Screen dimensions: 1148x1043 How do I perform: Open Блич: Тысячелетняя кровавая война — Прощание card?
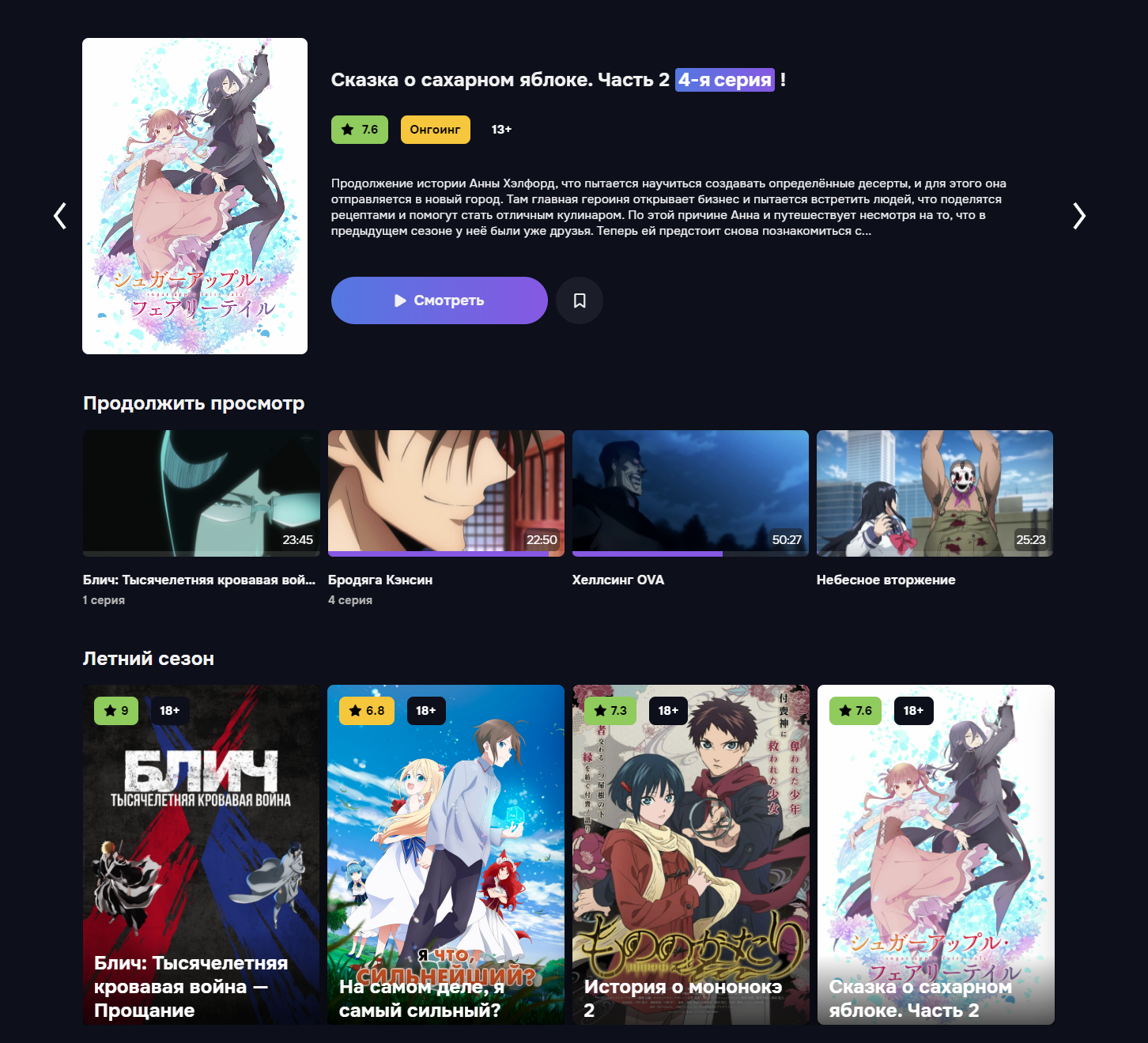coord(202,854)
